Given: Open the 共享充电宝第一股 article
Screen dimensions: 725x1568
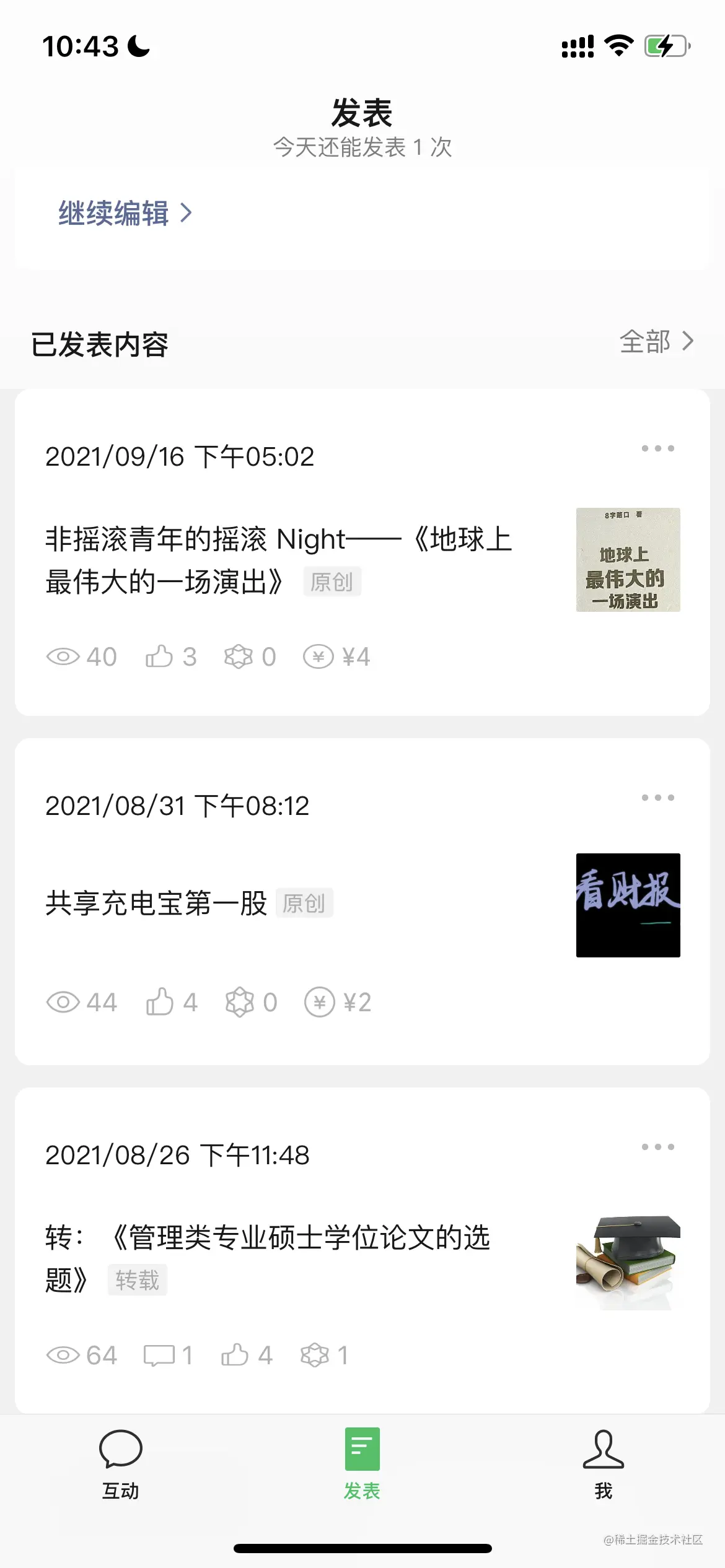Looking at the screenshot, I should 156,904.
